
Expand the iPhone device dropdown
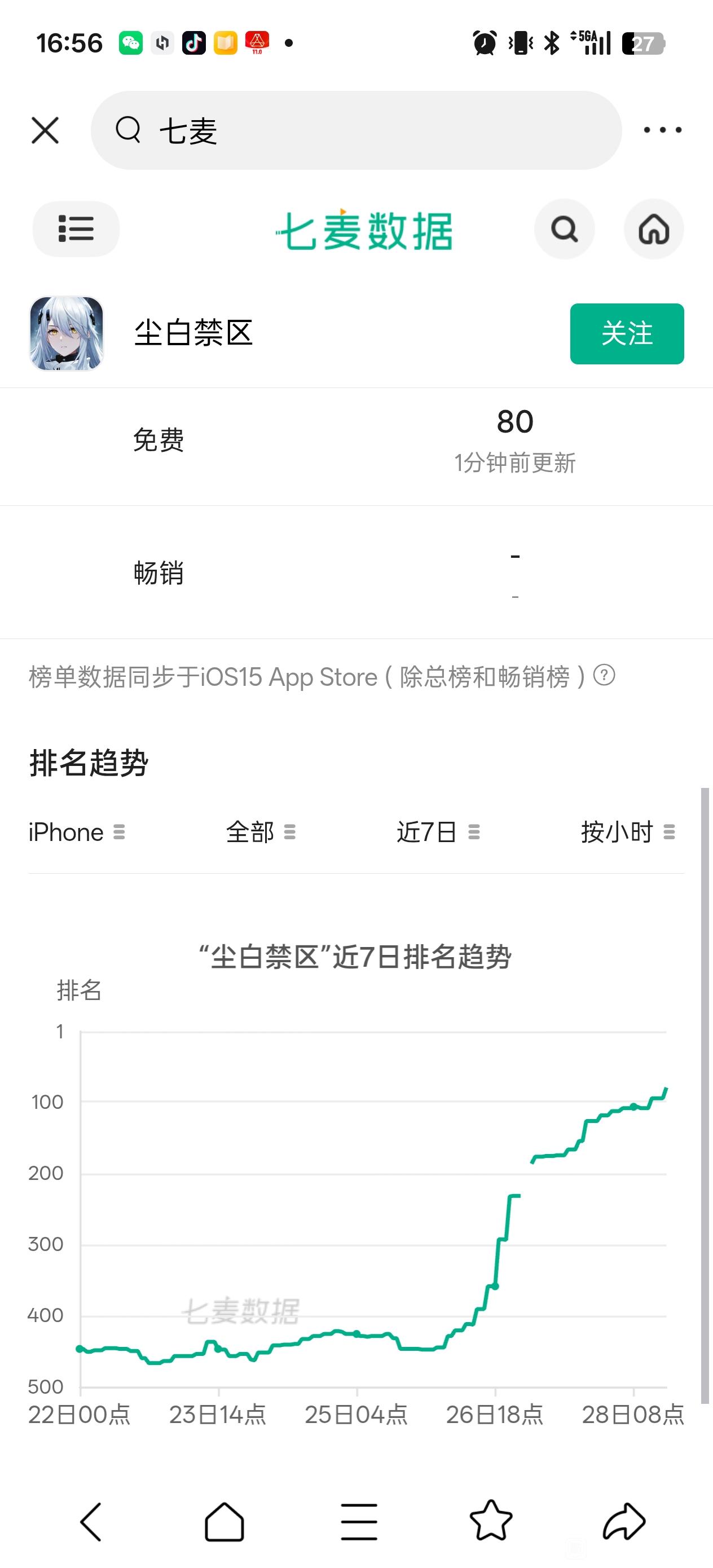(77, 832)
